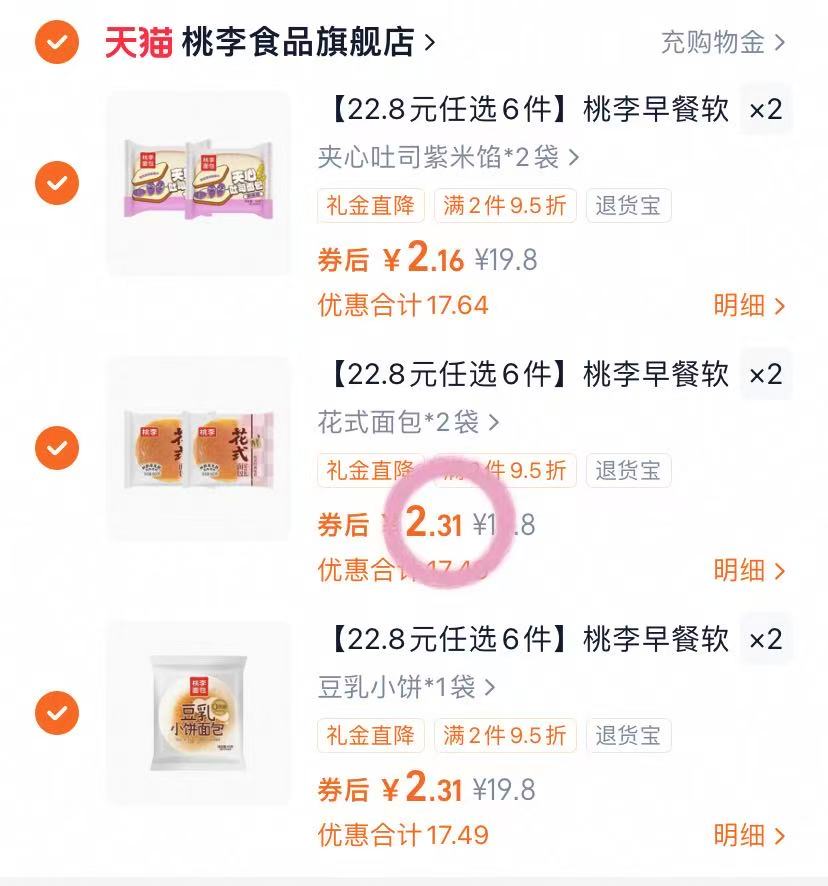Deselect the 夹心吐司紫米馅 item checkbox
Viewport: 828px width, 886px height.
coord(57,185)
